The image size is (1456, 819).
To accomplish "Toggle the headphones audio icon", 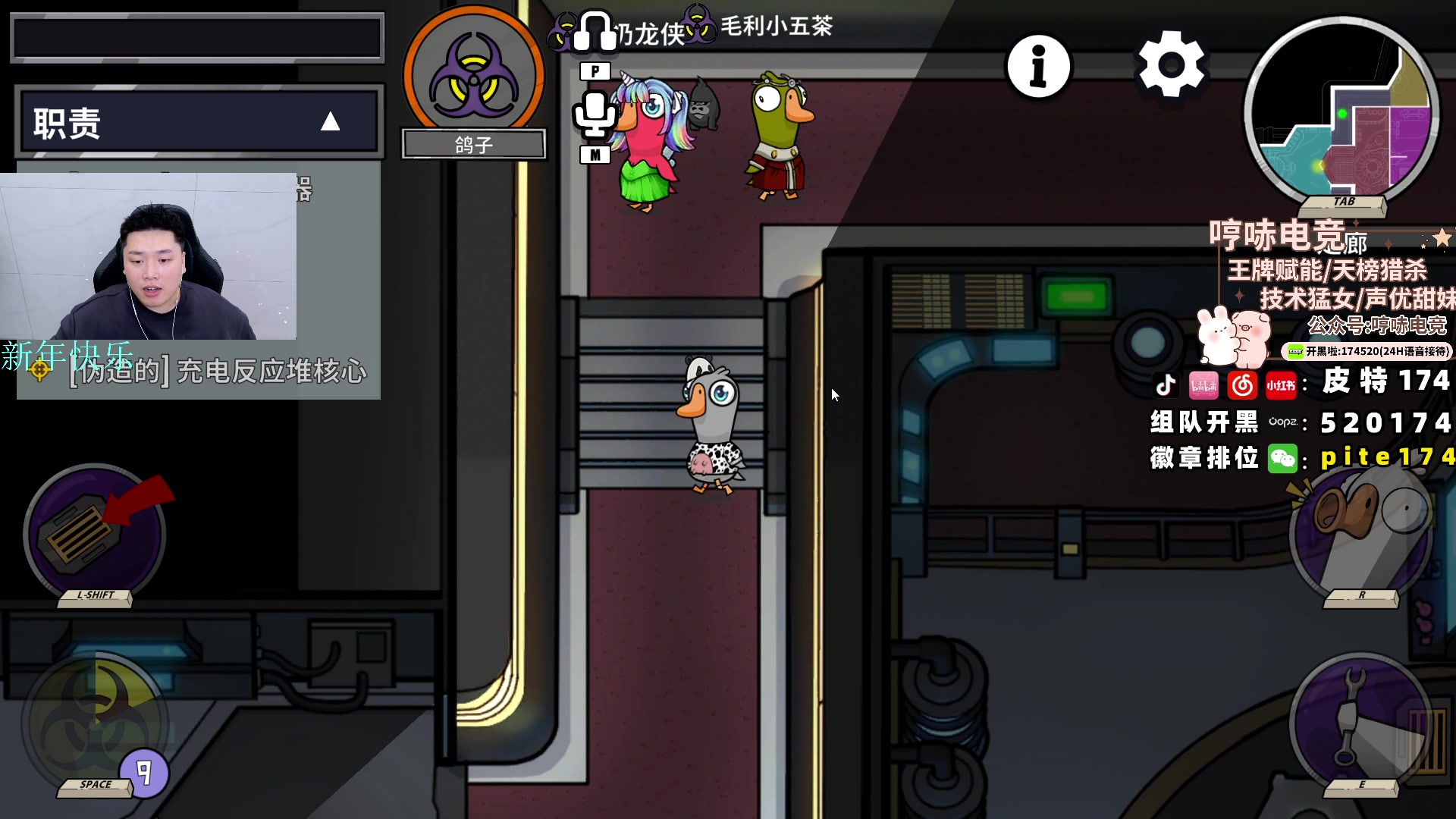I will [594, 33].
